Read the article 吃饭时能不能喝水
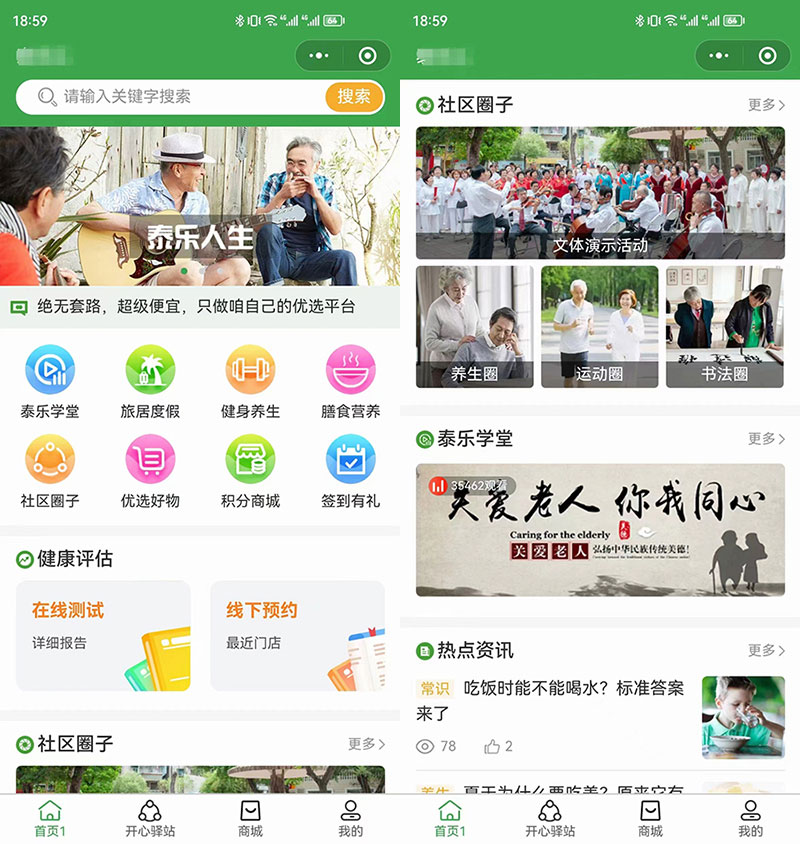Image resolution: width=800 pixels, height=844 pixels. point(550,701)
